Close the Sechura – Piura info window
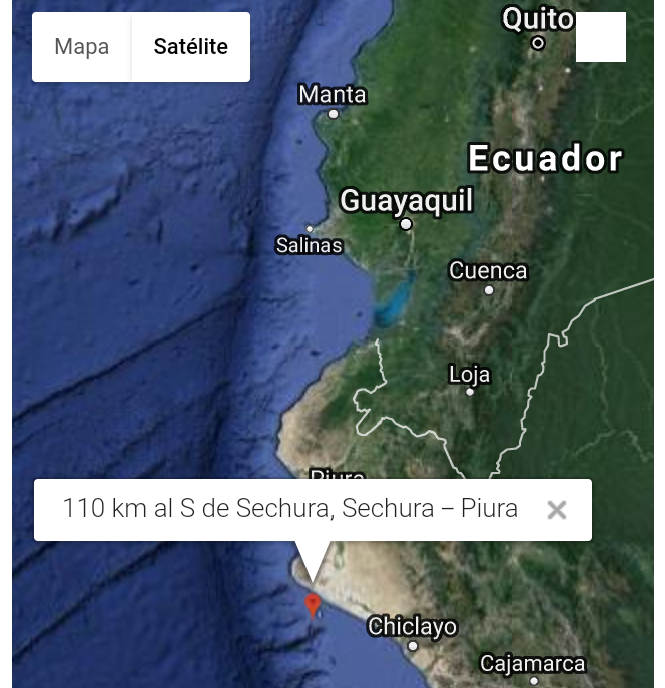Image resolution: width=665 pixels, height=688 pixels. 557,510
